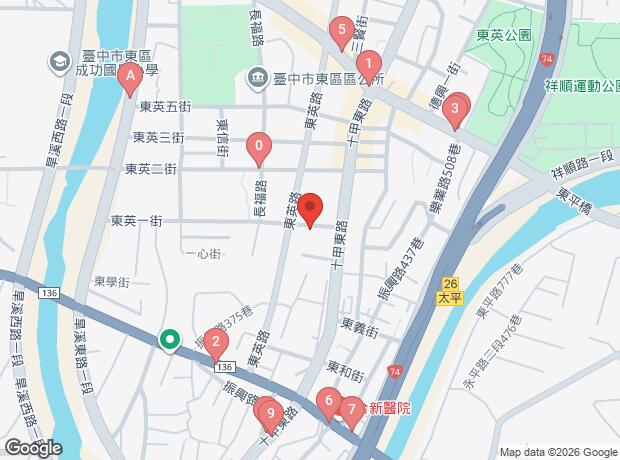
Task: Select the map marker labeled A
Action: (128, 77)
